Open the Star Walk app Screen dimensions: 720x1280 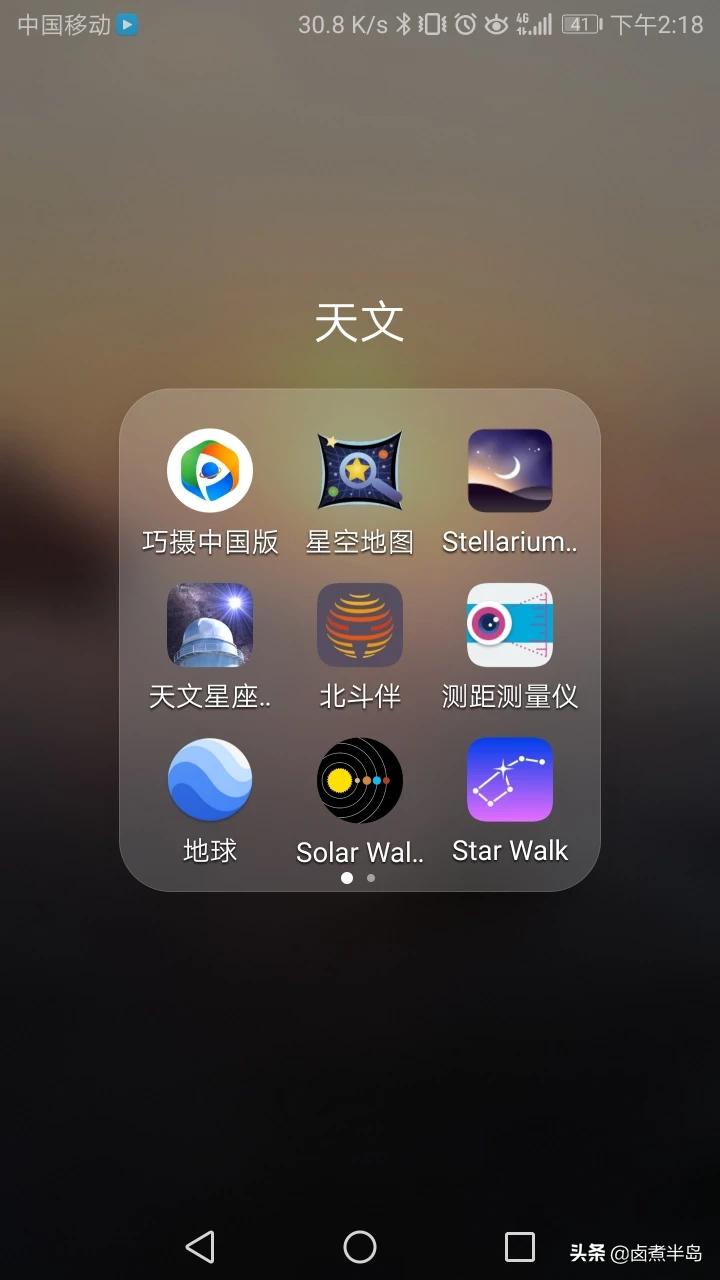click(x=510, y=780)
